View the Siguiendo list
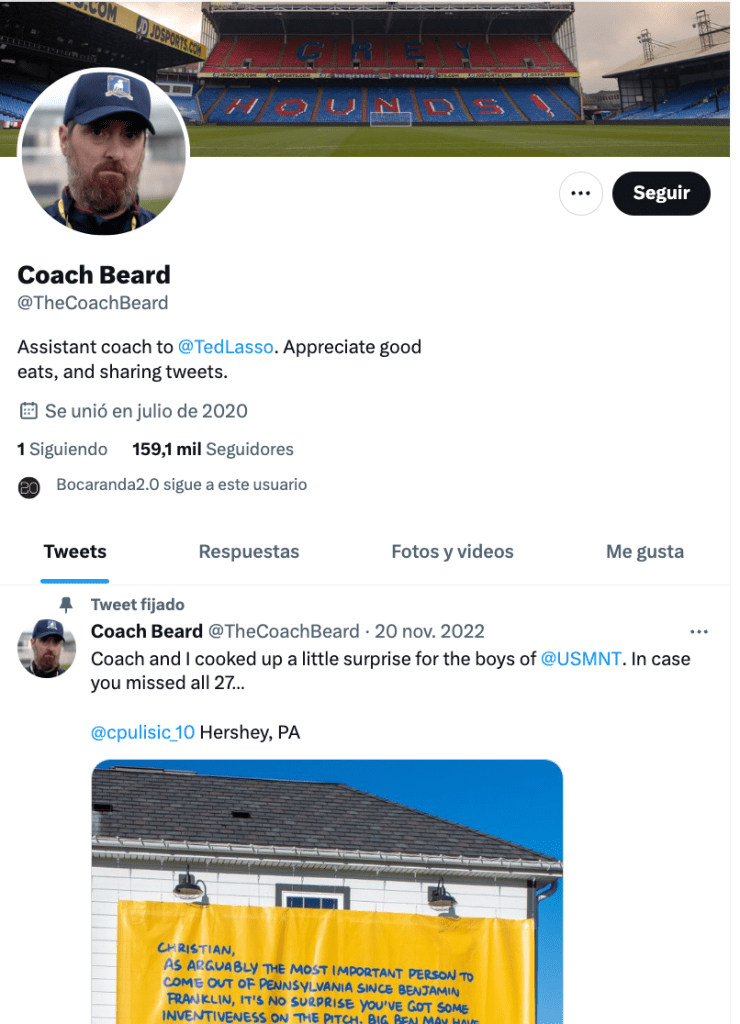The width and height of the screenshot is (740, 1024). point(62,449)
